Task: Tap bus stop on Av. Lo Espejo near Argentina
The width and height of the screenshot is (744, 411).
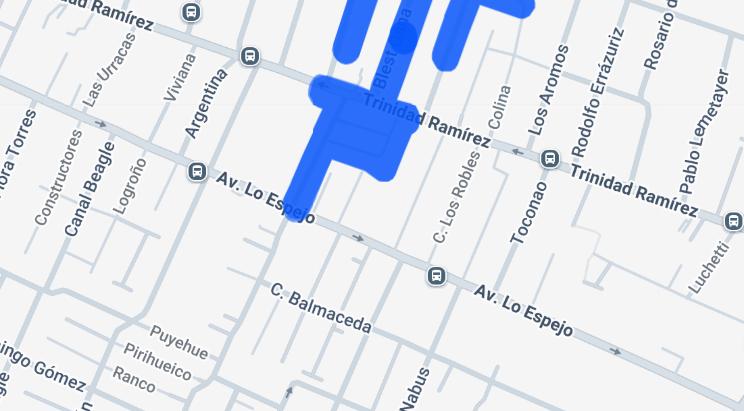Action: 198,172
